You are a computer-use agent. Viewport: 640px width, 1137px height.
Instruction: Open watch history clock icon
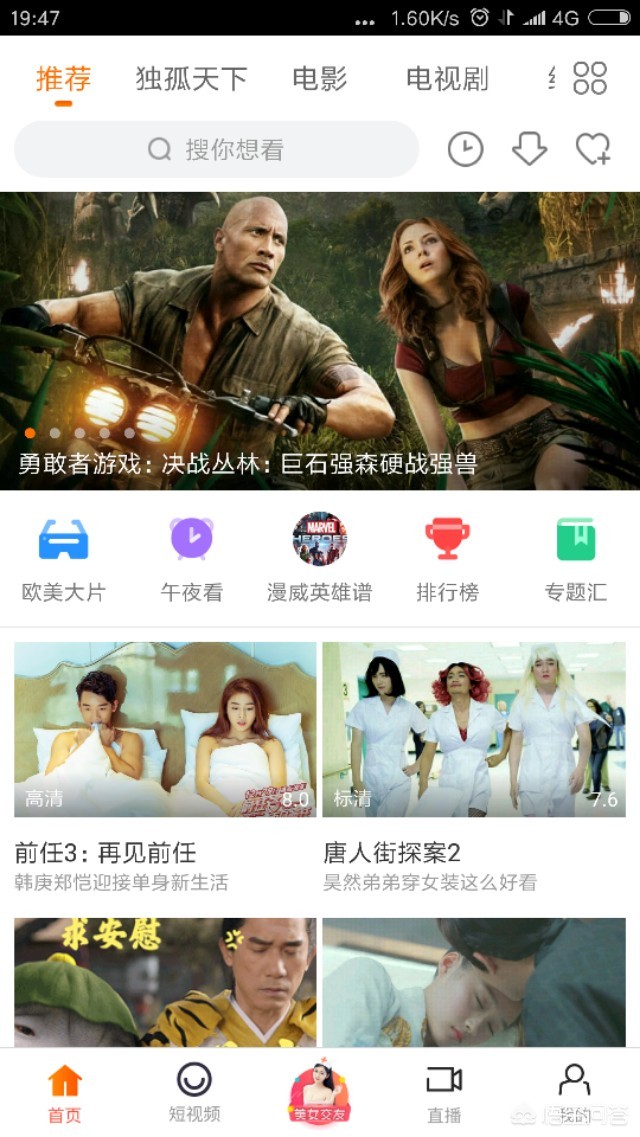point(465,150)
